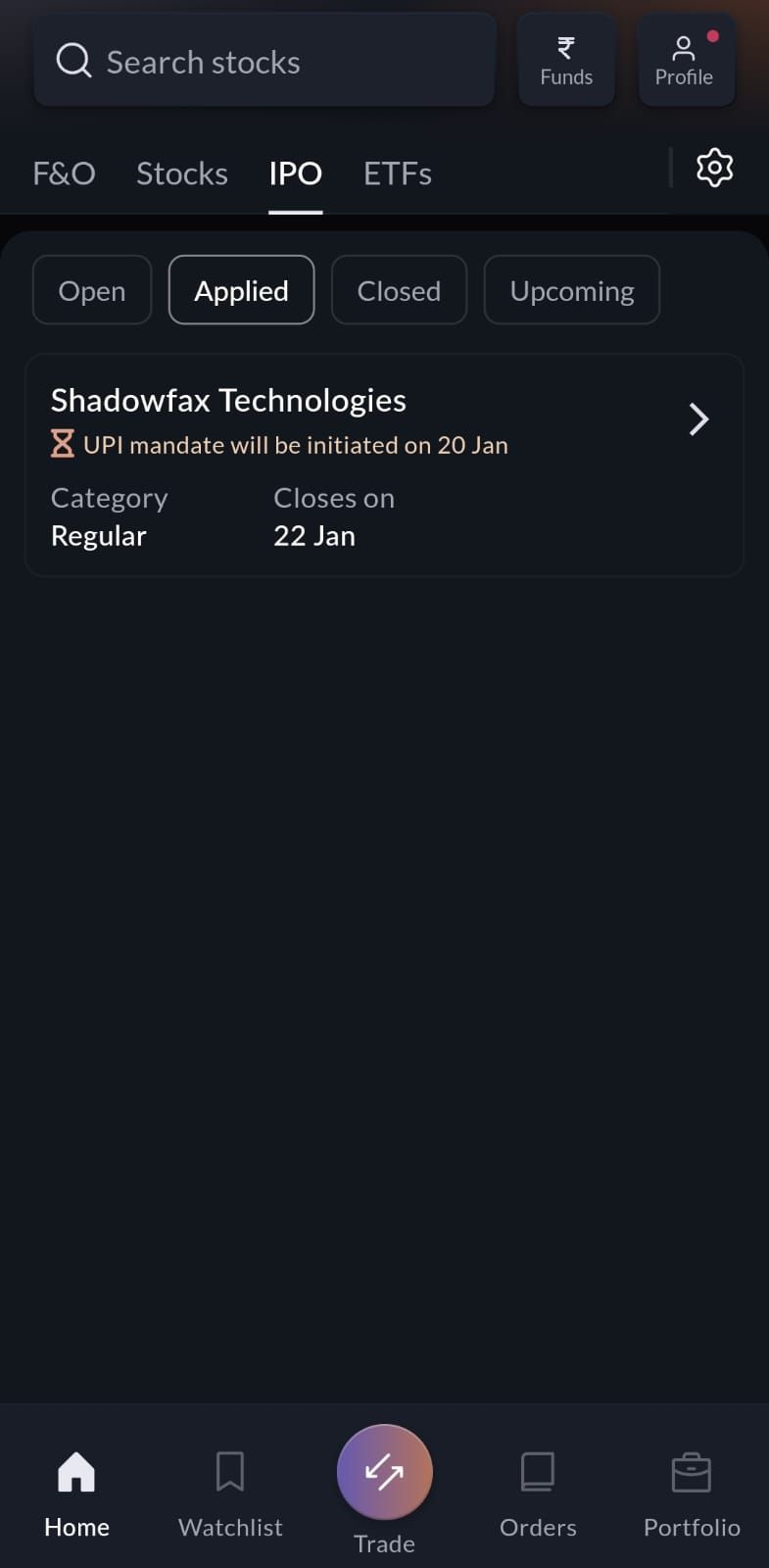Tap the Trade floating button
Screen dimensions: 769x1568
click(384, 1474)
